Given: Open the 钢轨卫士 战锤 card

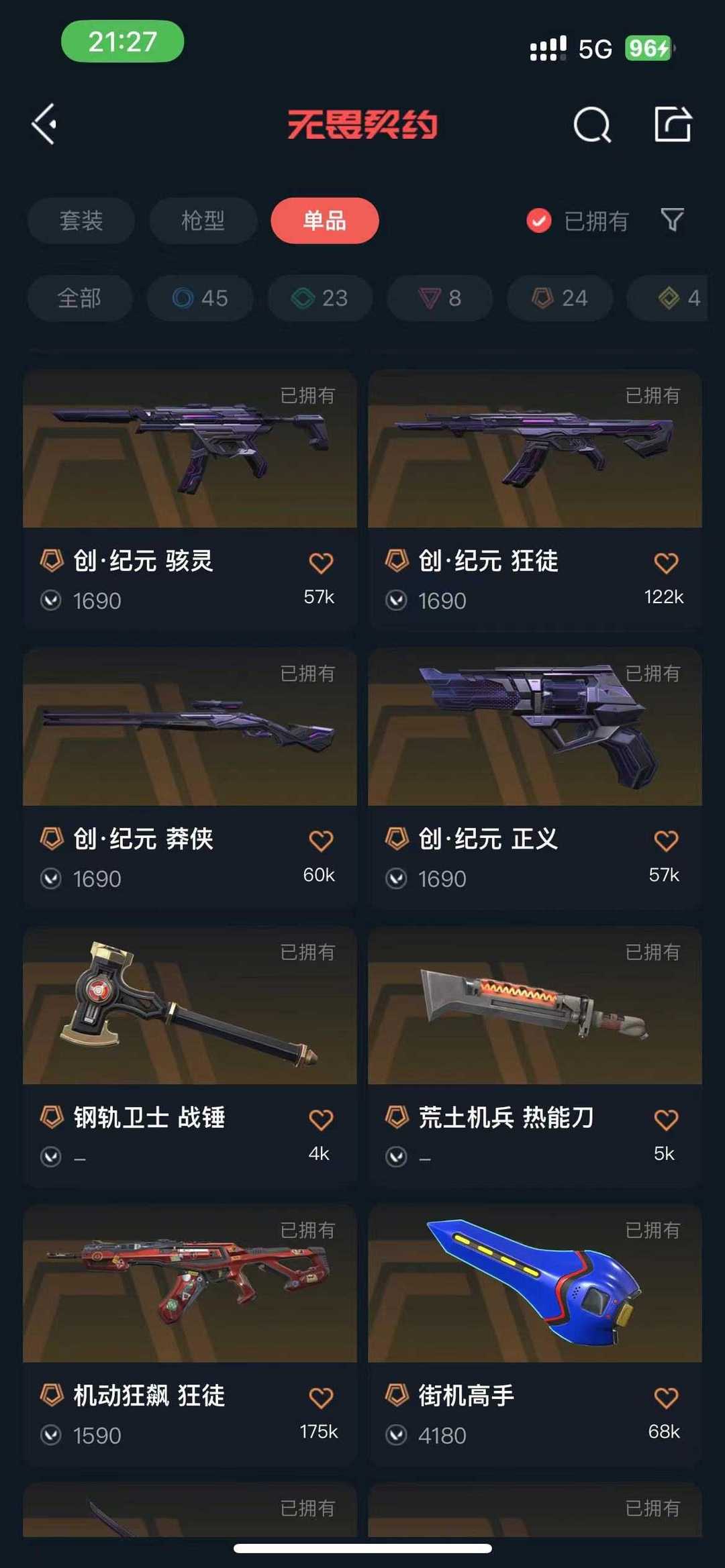Looking at the screenshot, I should pos(190,1056).
